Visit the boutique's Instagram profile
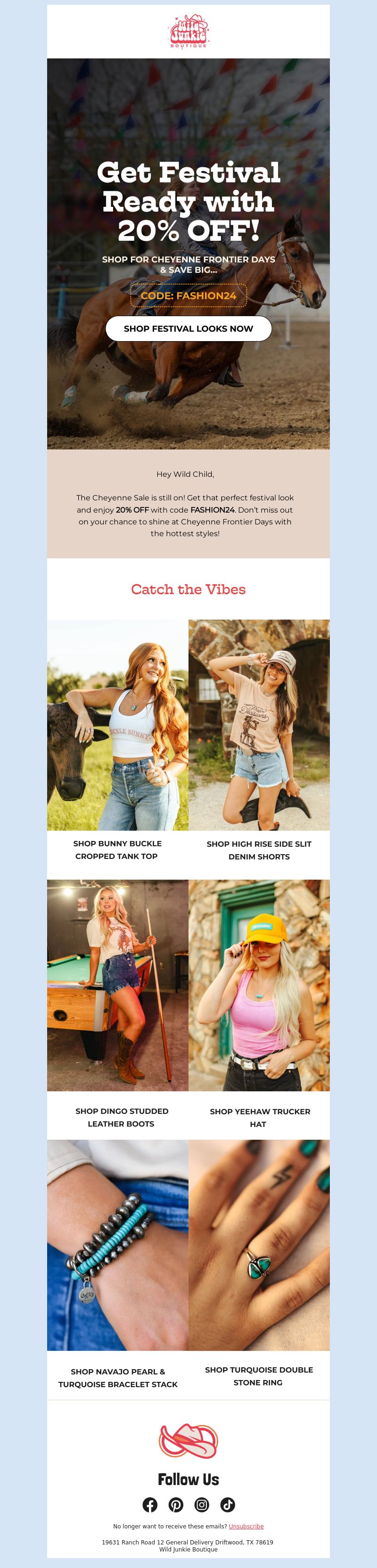The height and width of the screenshot is (1568, 377). (202, 1505)
